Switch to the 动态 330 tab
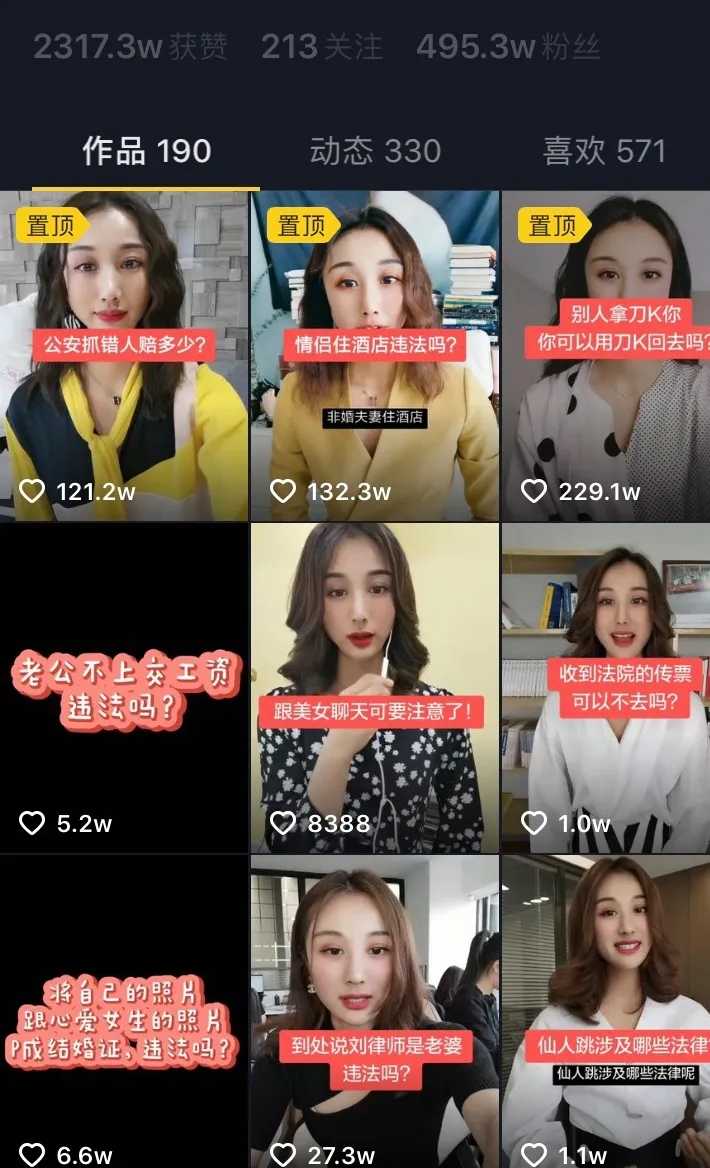The height and width of the screenshot is (1168, 710). (x=375, y=152)
